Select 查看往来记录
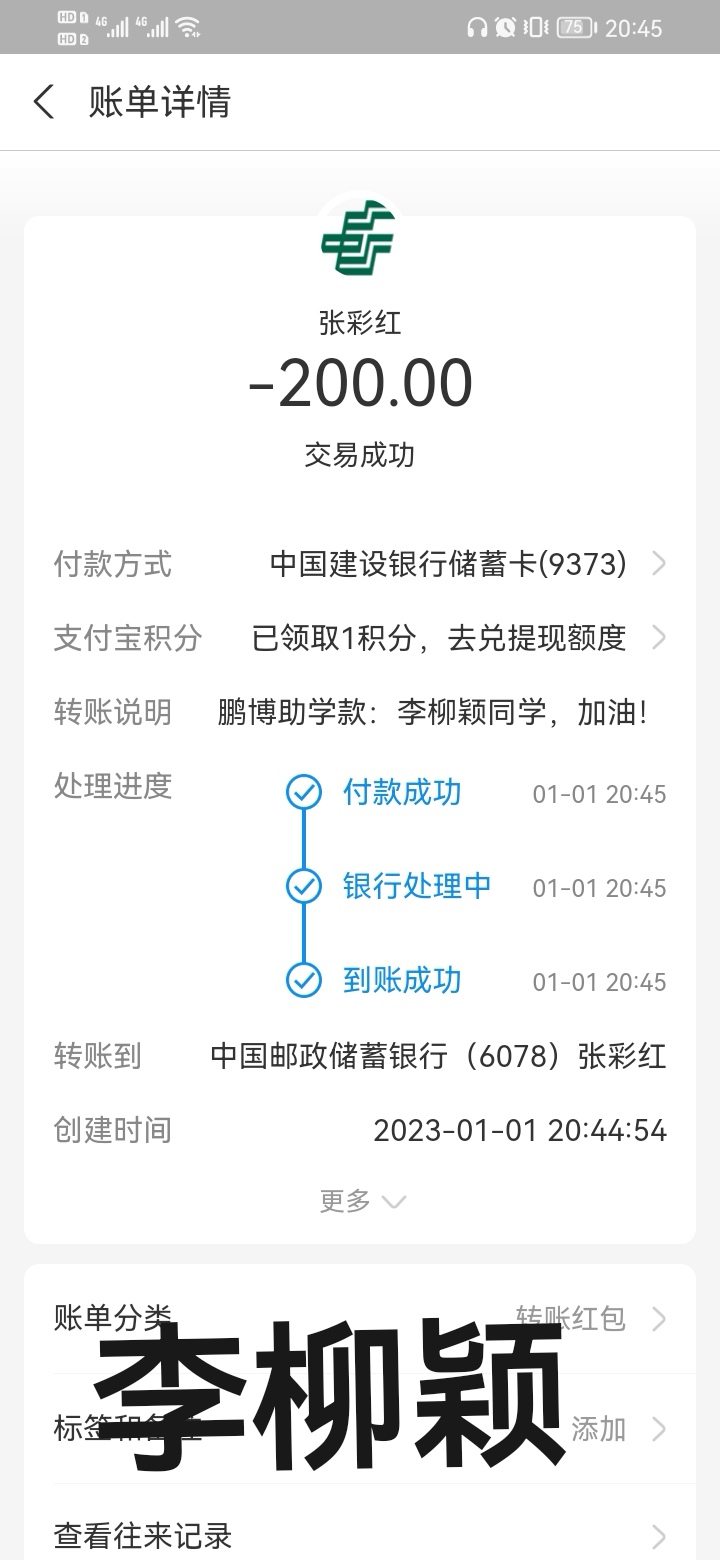The image size is (720, 1560). (143, 1533)
